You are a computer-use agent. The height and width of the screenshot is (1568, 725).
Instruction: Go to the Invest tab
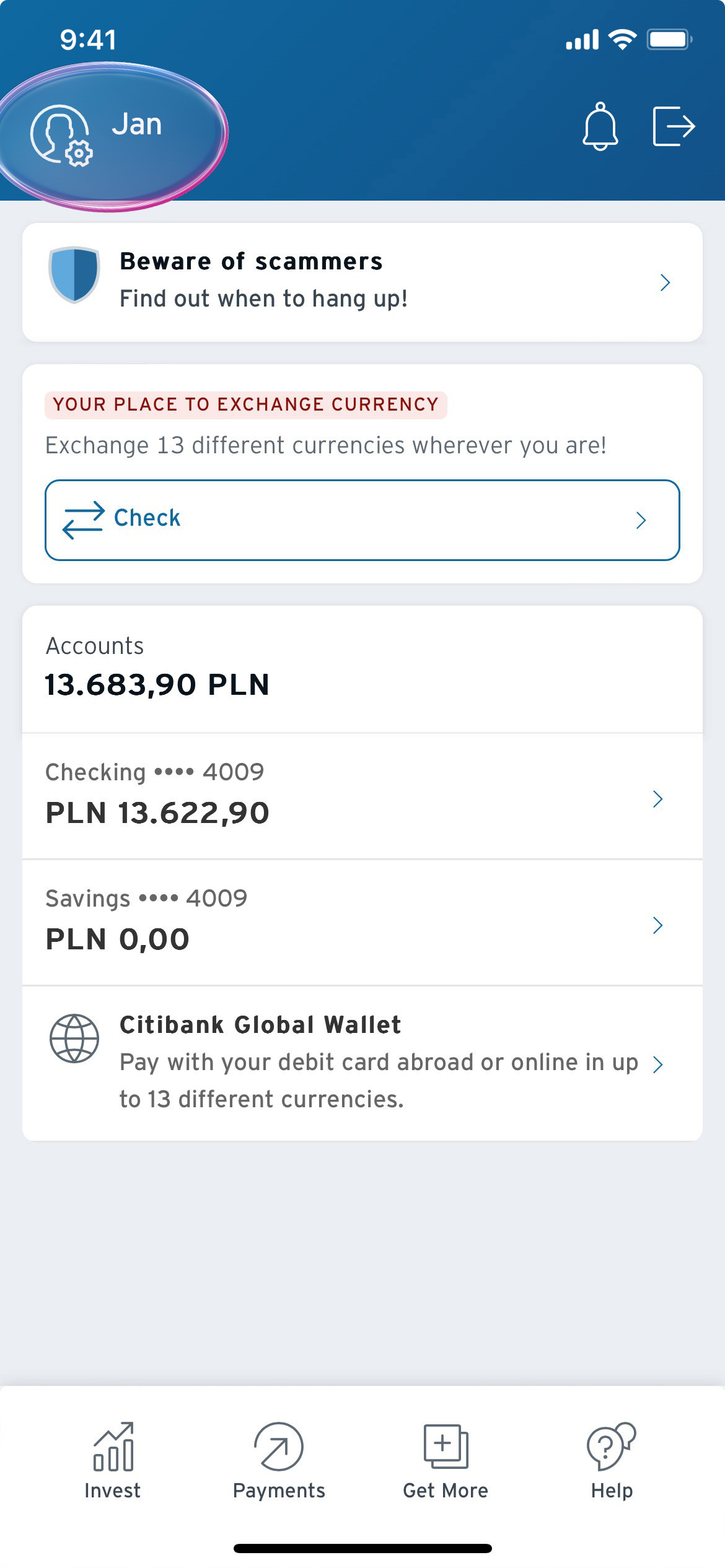pyautogui.click(x=113, y=1460)
